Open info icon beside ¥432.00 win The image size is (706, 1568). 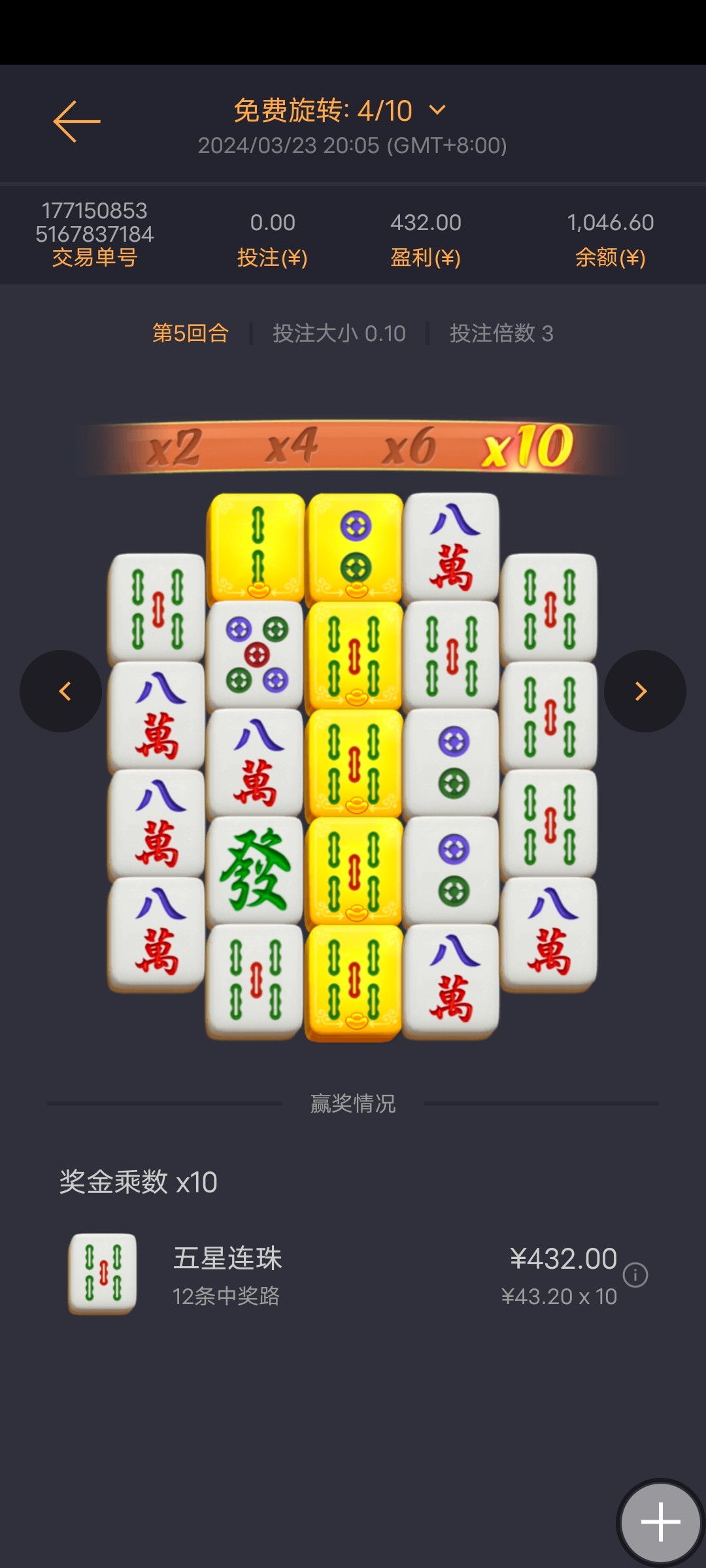click(635, 1275)
